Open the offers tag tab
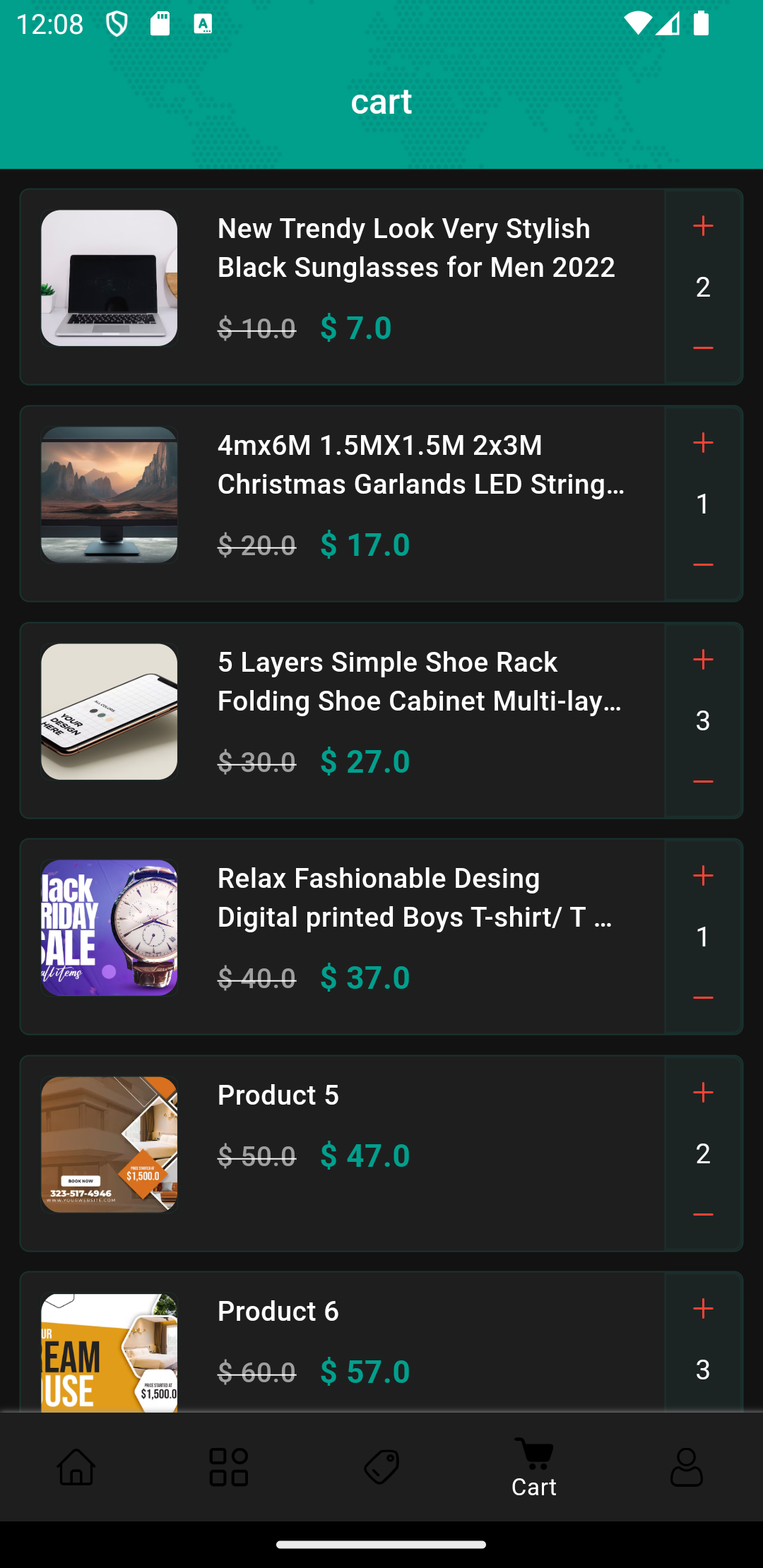This screenshot has height=1568, width=763. click(381, 1466)
